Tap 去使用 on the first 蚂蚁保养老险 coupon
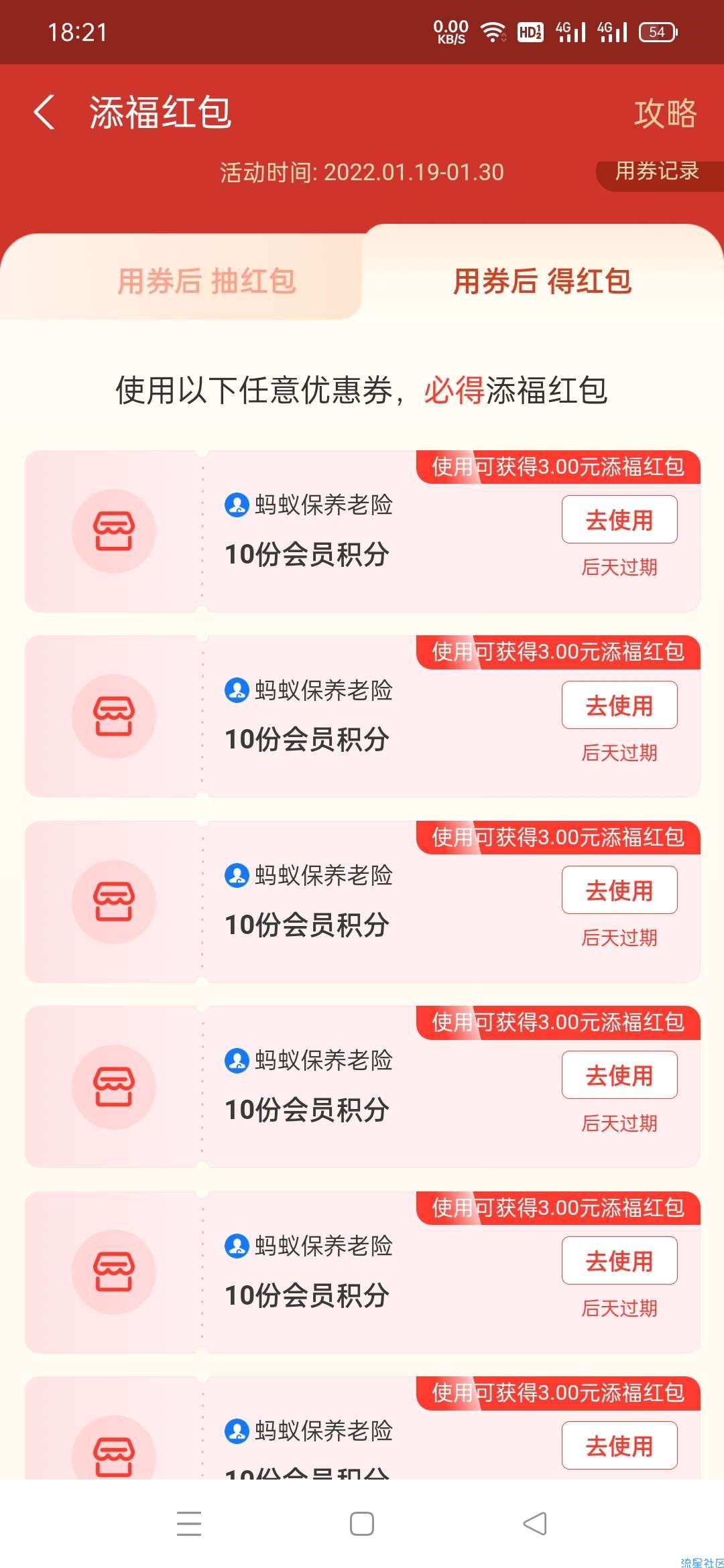Screen dimensions: 724x1568 619,520
